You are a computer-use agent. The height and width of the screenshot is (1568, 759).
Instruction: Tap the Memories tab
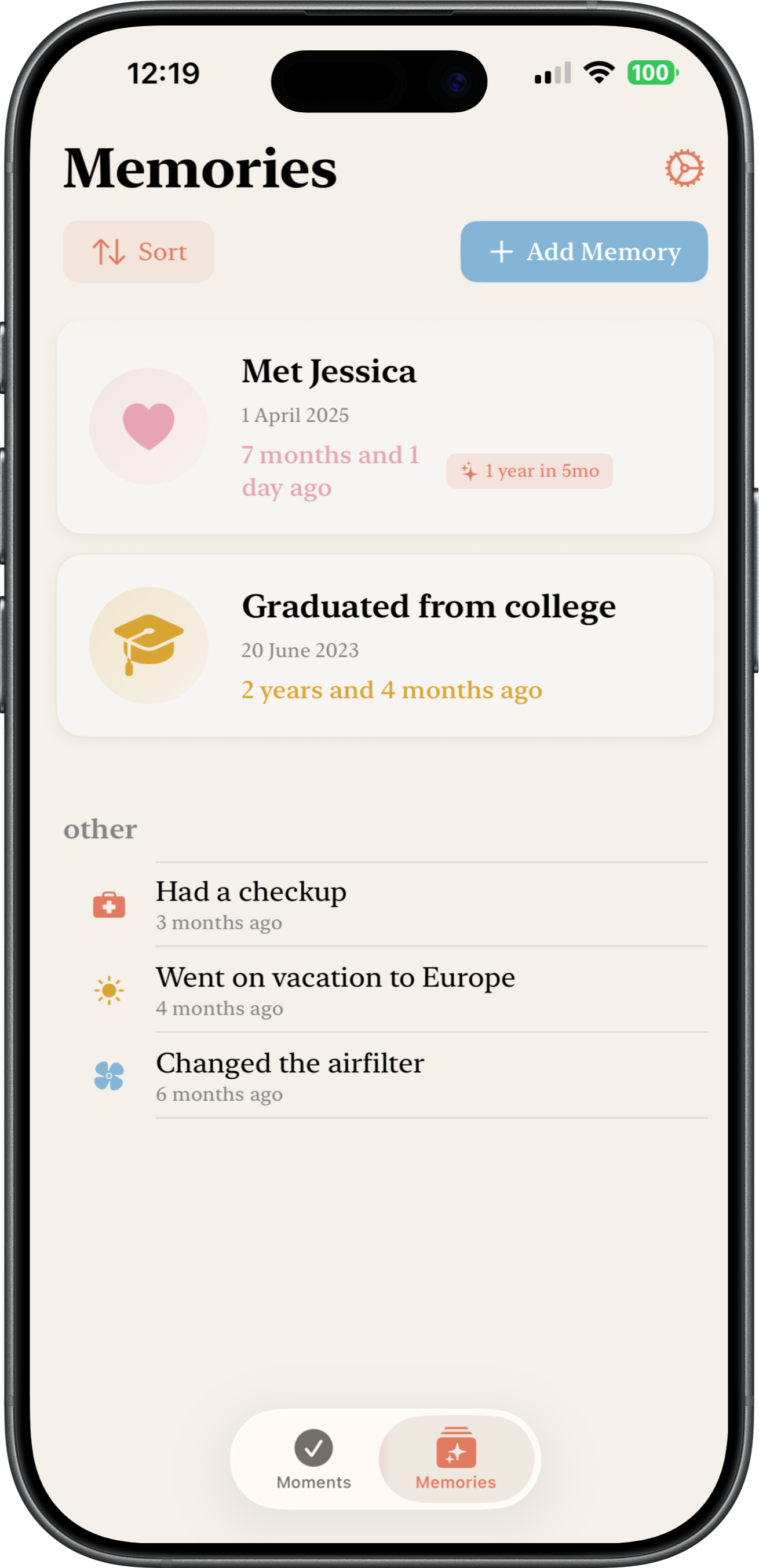455,1459
